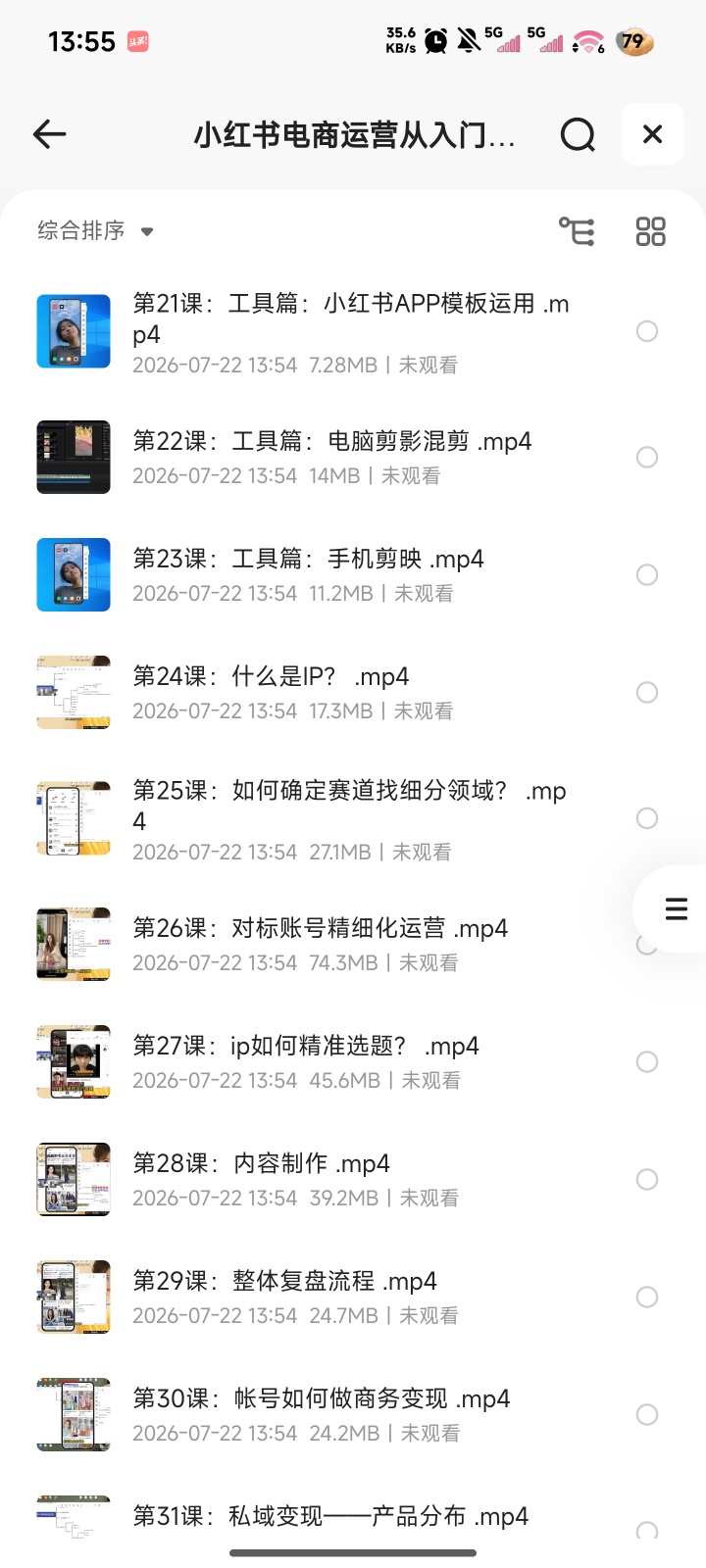Close the folder with the X button
The image size is (706, 1568).
pyautogui.click(x=652, y=134)
